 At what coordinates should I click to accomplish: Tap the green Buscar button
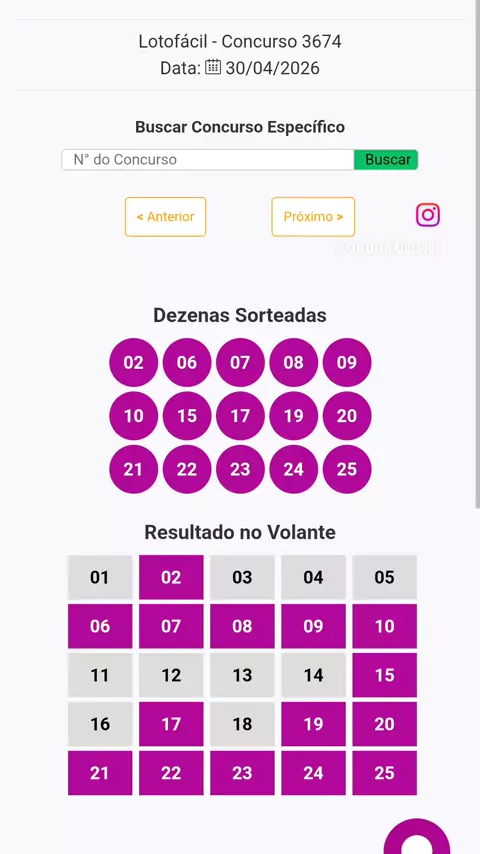pyautogui.click(x=386, y=160)
